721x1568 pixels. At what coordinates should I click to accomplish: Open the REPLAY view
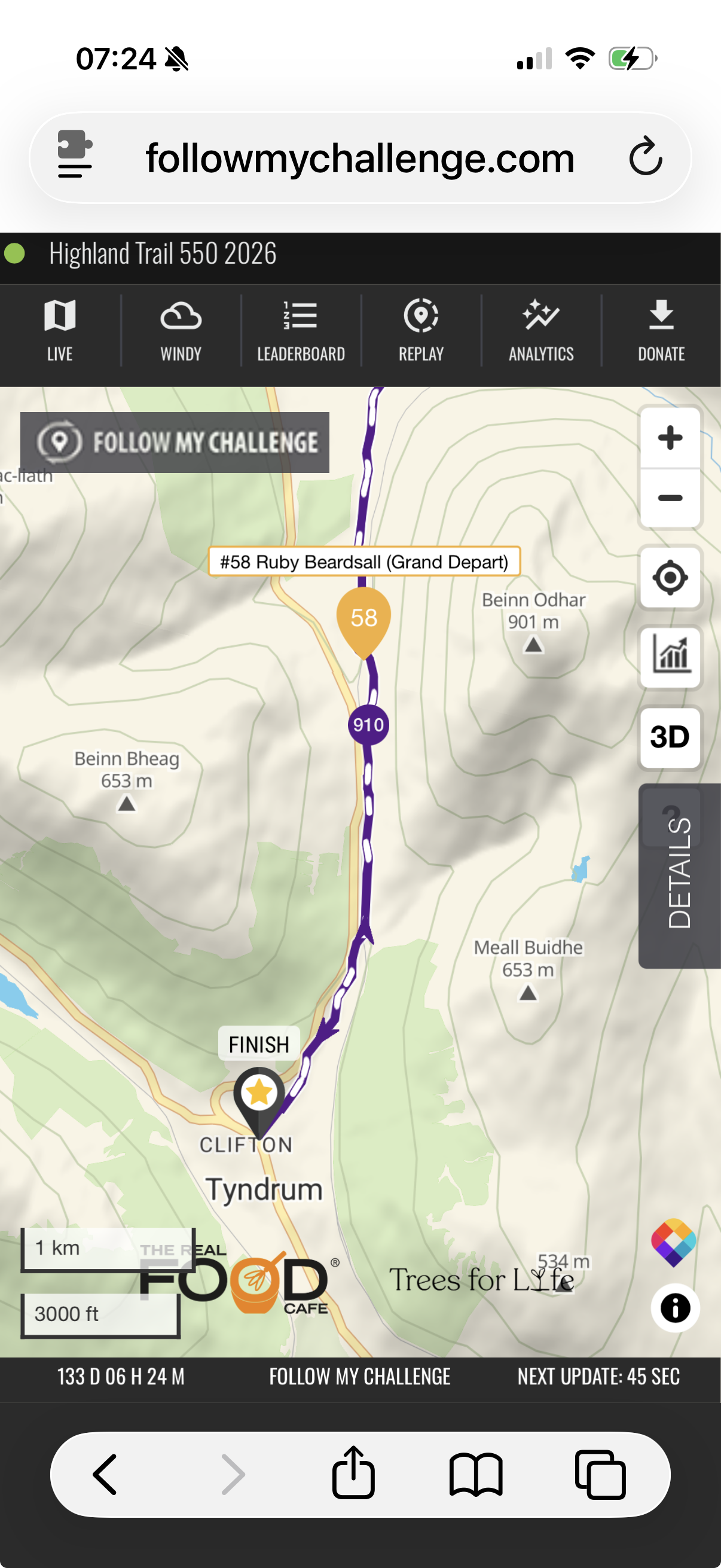[421, 331]
